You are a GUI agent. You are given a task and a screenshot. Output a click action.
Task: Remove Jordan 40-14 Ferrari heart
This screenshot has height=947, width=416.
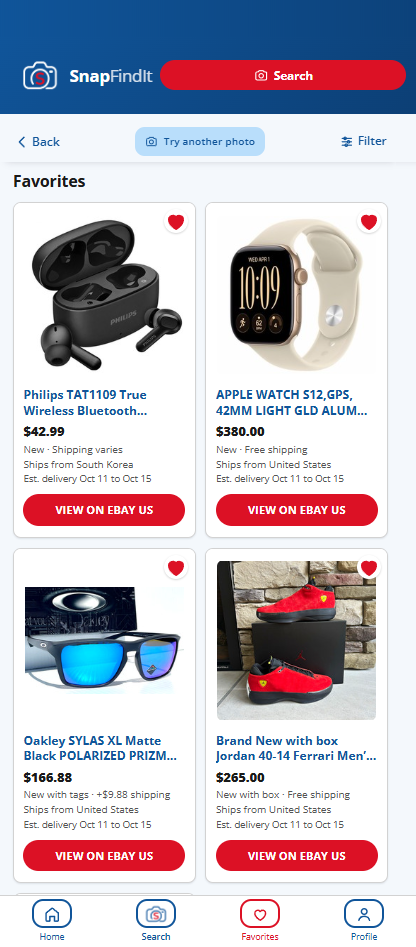(x=369, y=568)
